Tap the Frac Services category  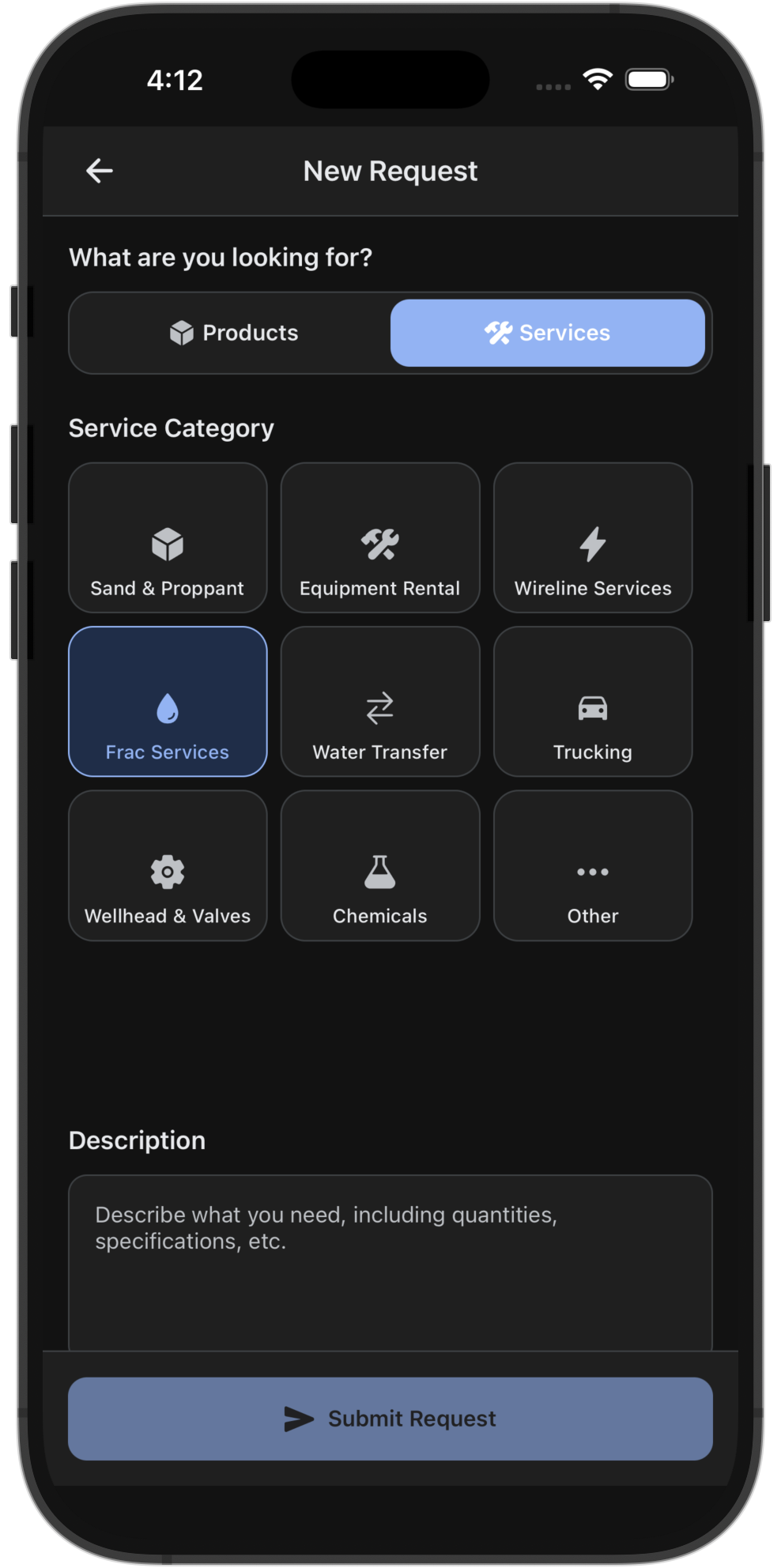click(x=168, y=702)
